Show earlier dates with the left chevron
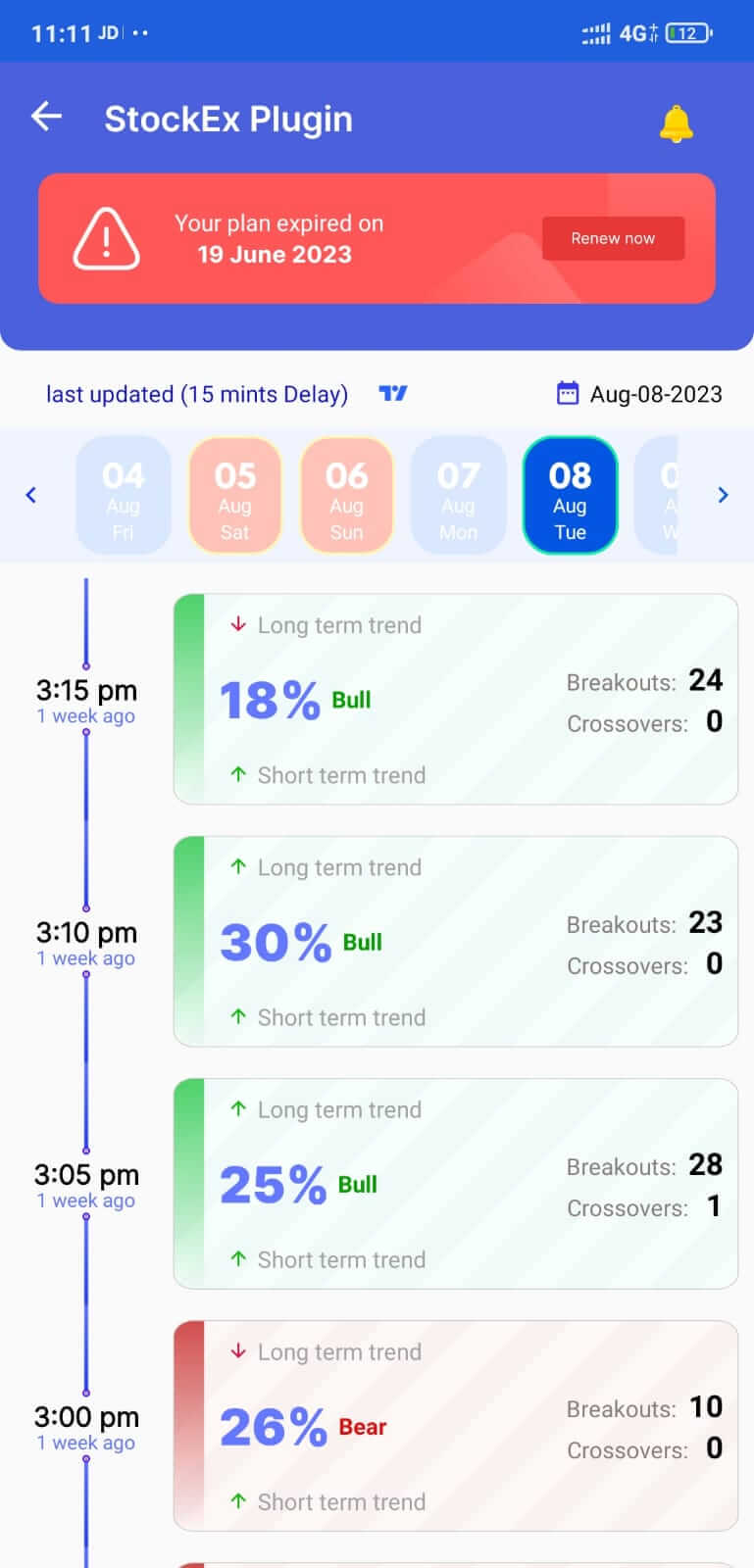The height and width of the screenshot is (1568, 754). click(x=31, y=495)
